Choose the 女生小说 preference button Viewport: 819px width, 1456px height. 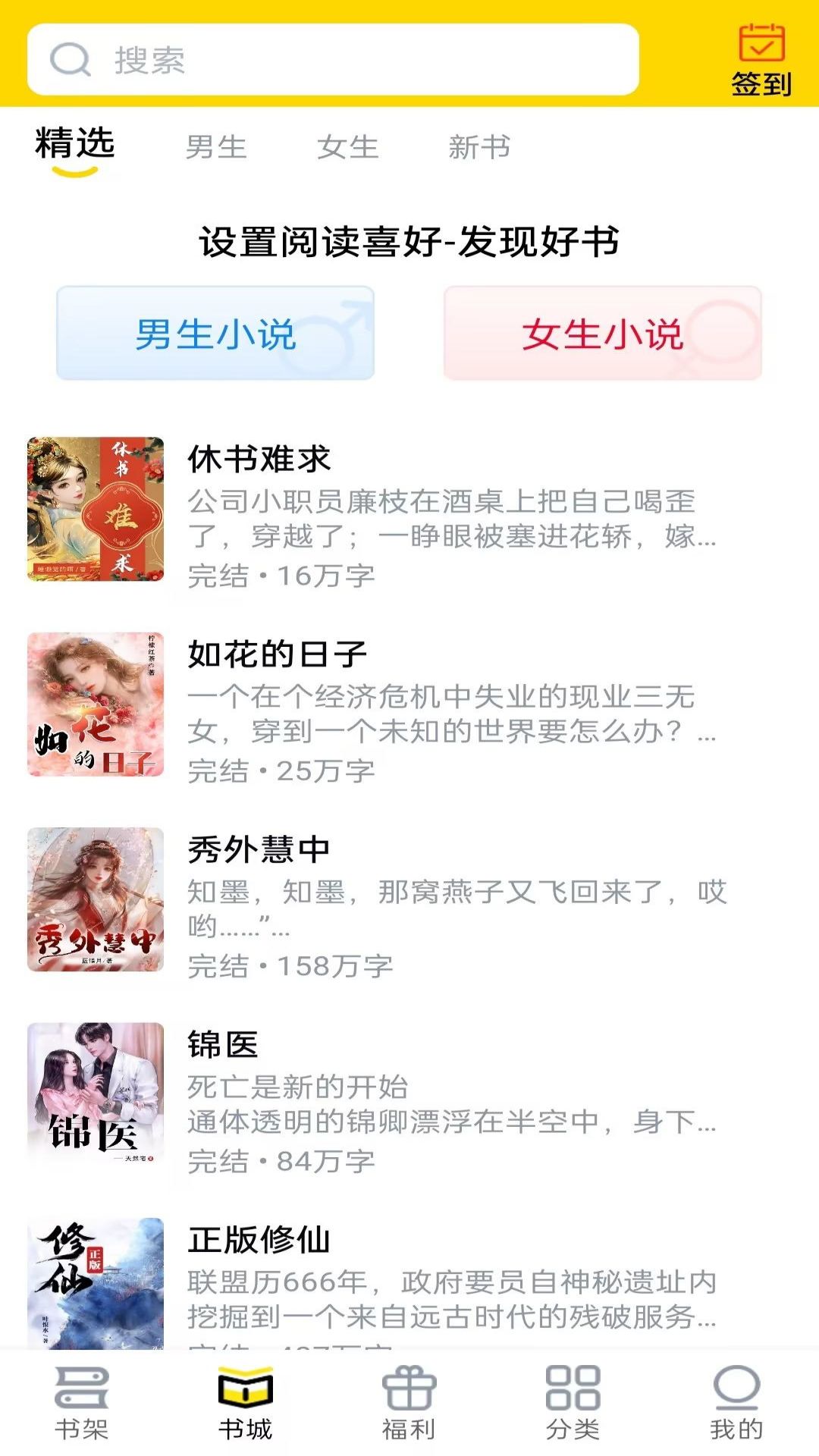pyautogui.click(x=603, y=334)
